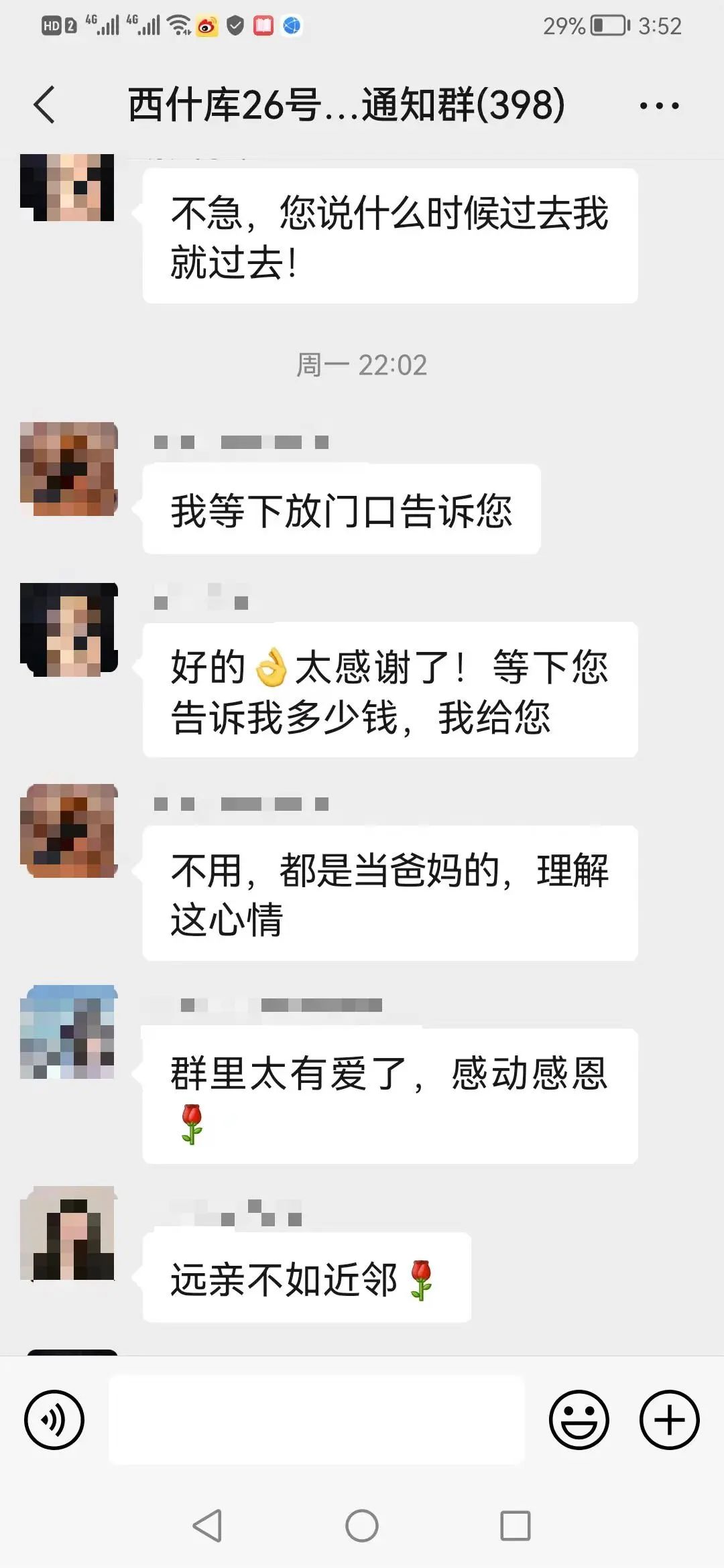Open avatar of sender of '群里太有爱了'
The height and width of the screenshot is (1568, 724).
tap(68, 1032)
